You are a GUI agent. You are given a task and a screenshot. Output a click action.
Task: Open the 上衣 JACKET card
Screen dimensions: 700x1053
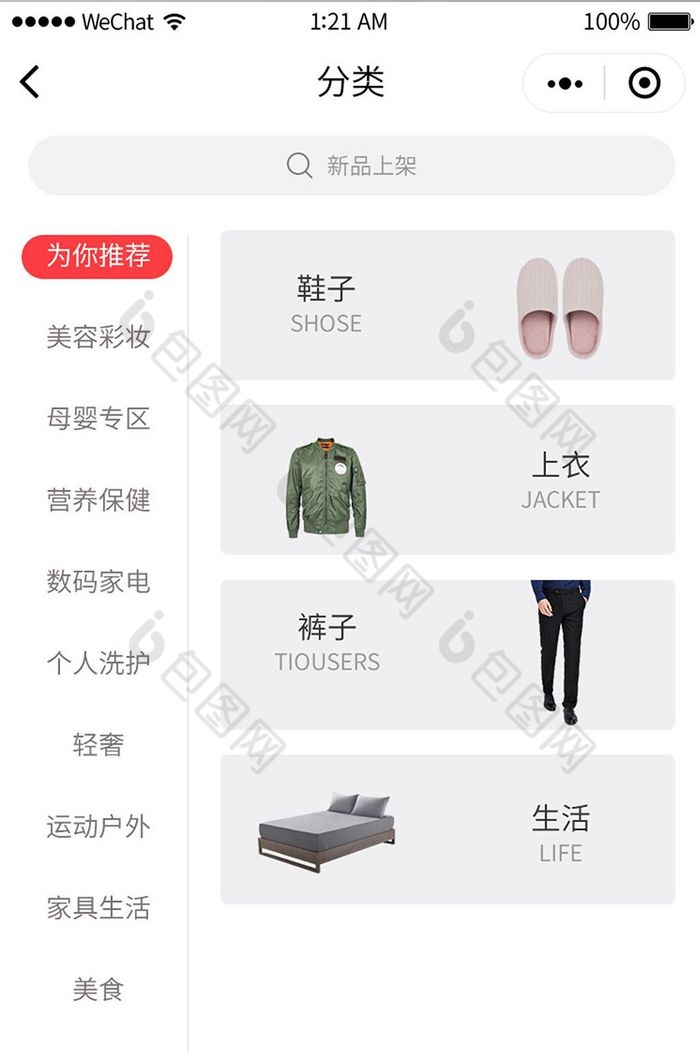point(447,480)
